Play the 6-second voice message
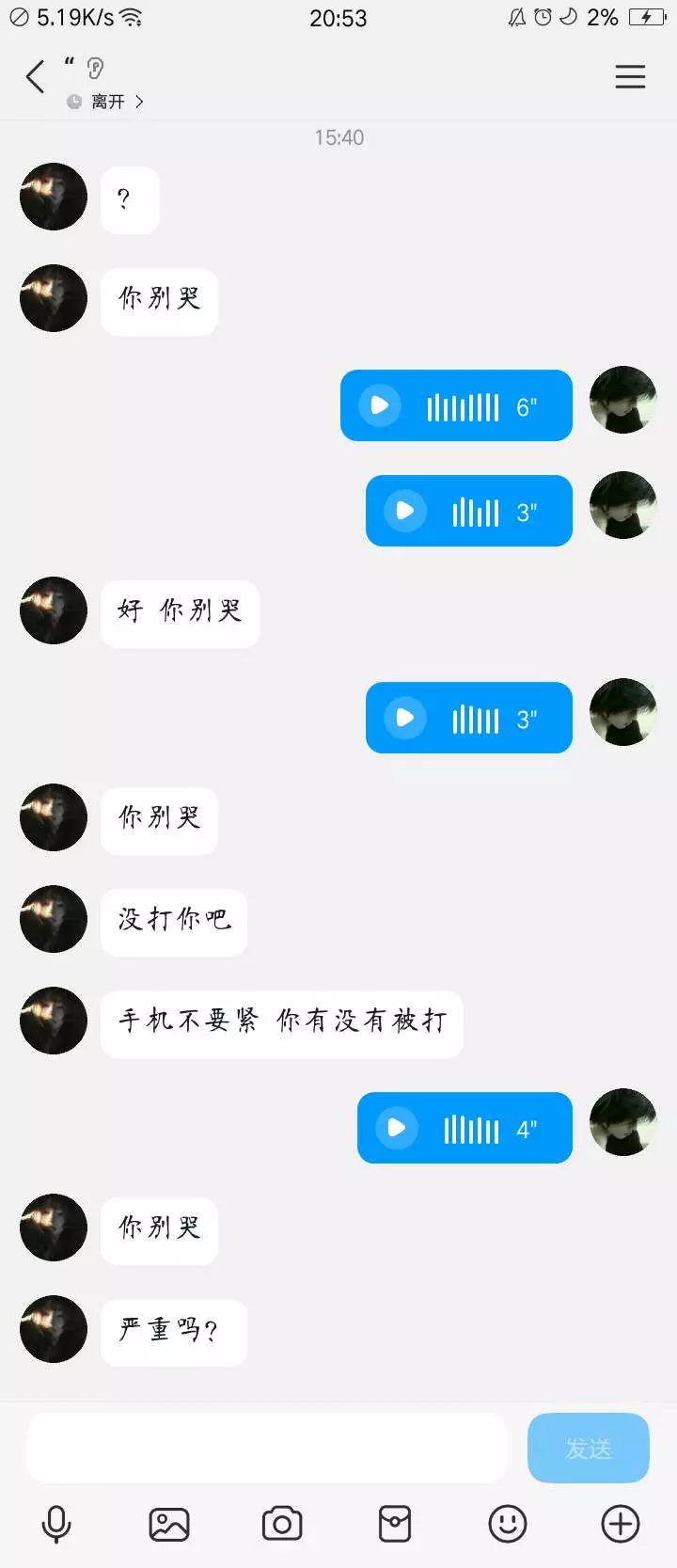This screenshot has height=1568, width=677. tap(380, 405)
